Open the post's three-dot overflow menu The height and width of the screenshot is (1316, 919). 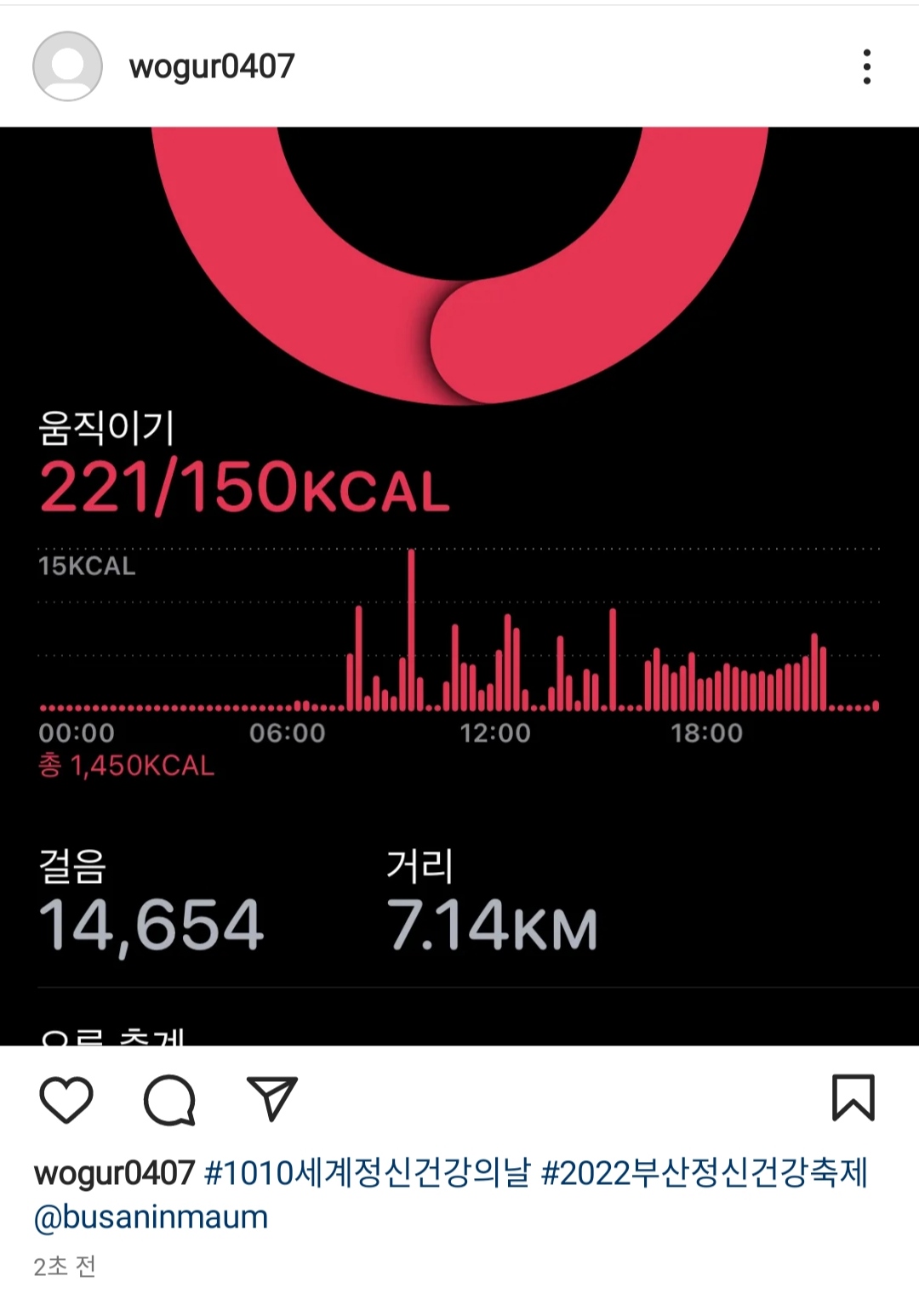[866, 66]
